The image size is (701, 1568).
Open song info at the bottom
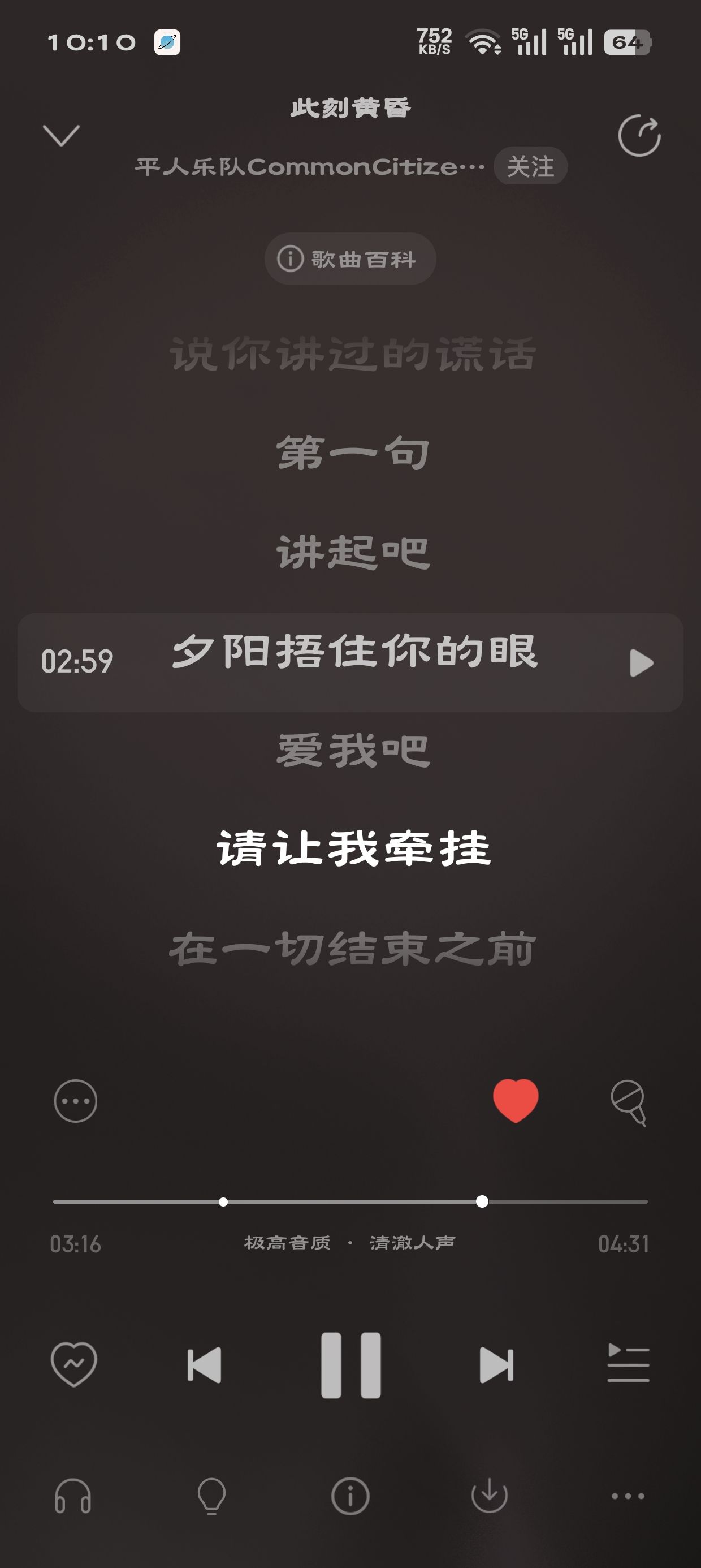[x=350, y=1496]
